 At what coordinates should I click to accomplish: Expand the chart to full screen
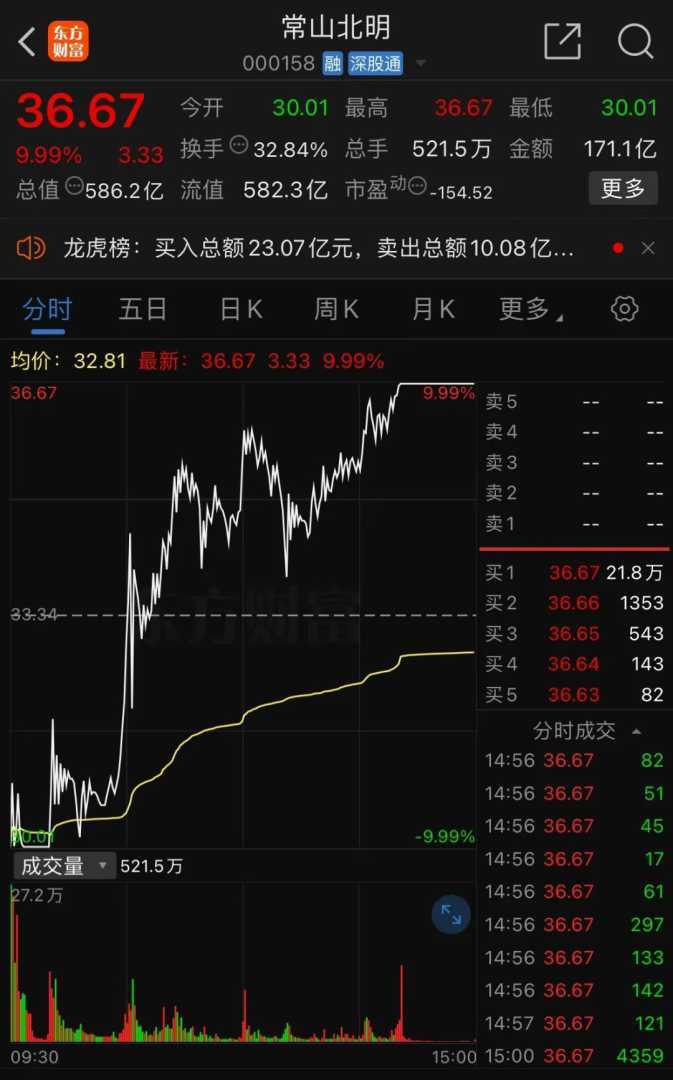click(450, 914)
